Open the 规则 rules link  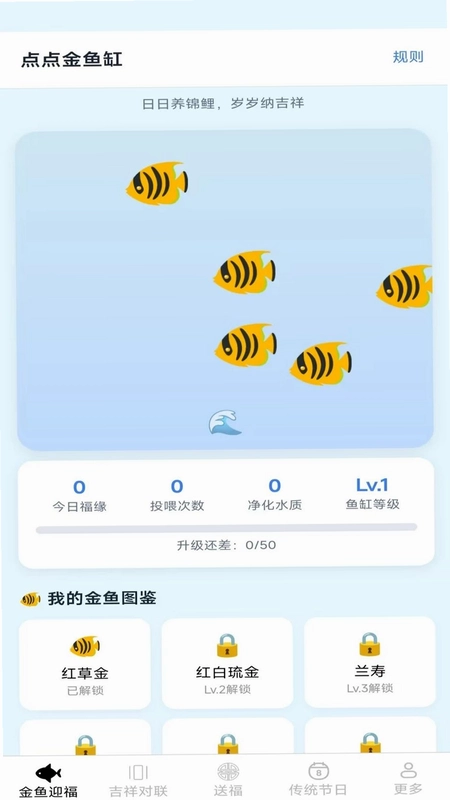[408, 57]
